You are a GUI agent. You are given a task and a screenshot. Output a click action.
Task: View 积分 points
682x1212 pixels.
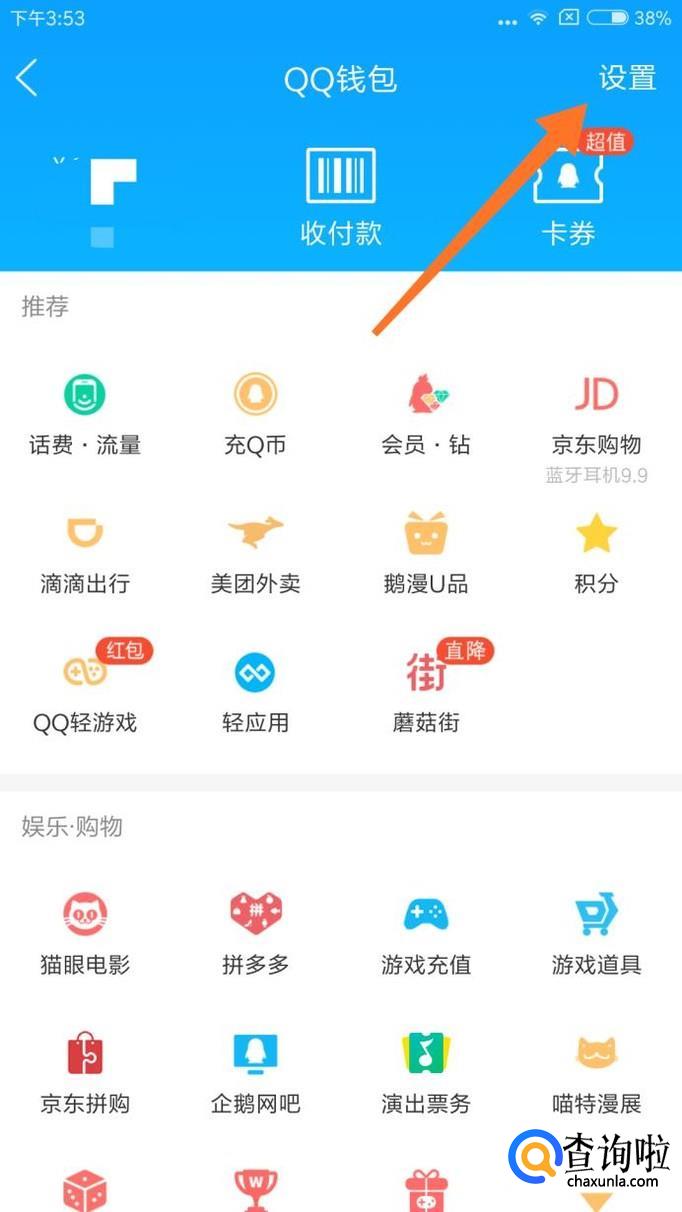596,553
